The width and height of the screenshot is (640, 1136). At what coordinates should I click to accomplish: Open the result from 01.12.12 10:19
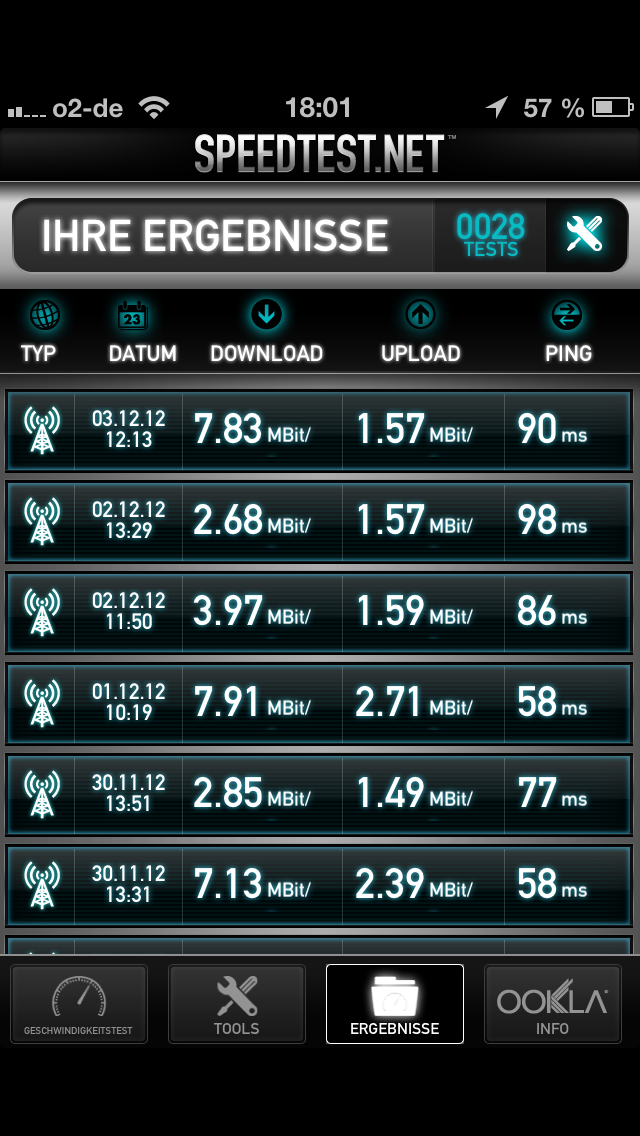[319, 704]
